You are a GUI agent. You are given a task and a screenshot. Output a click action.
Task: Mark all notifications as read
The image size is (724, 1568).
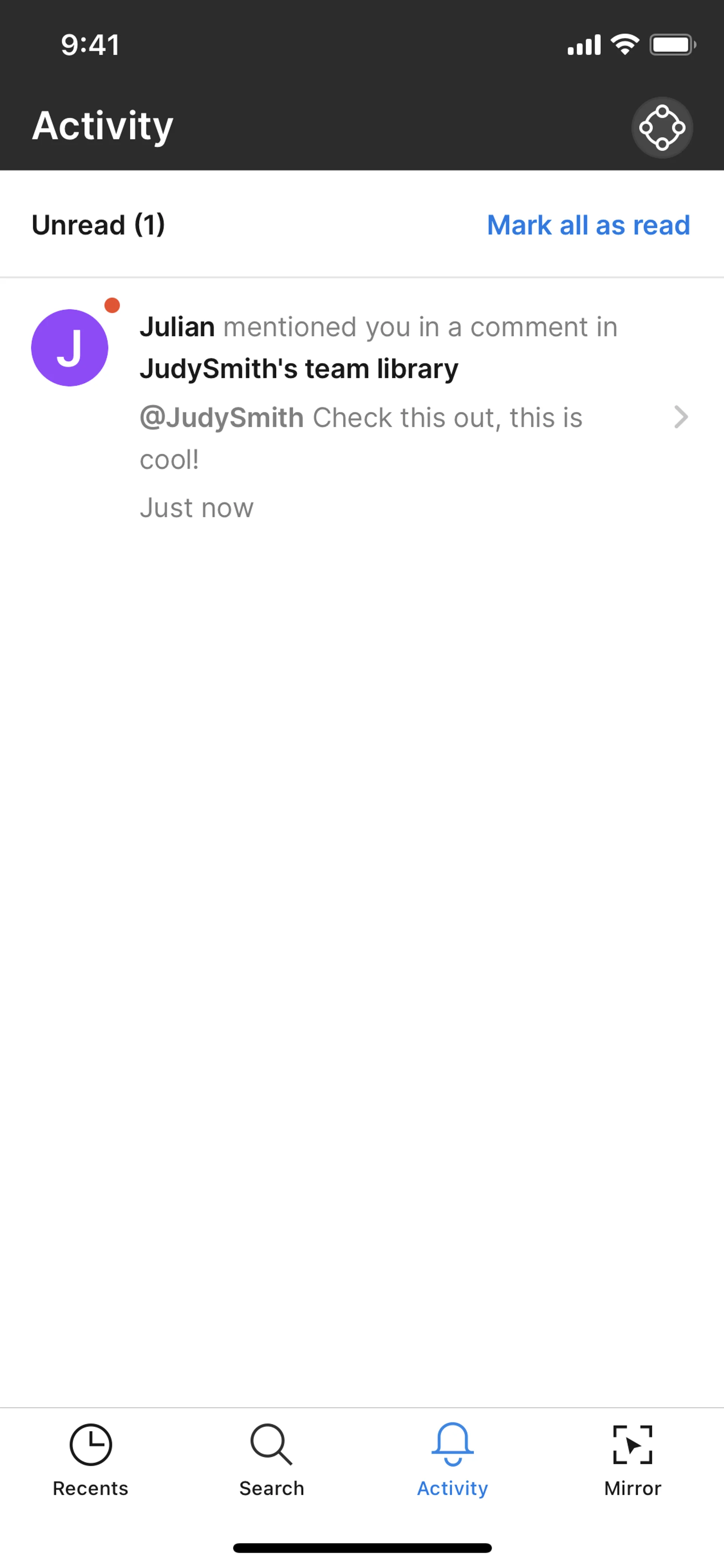[588, 225]
